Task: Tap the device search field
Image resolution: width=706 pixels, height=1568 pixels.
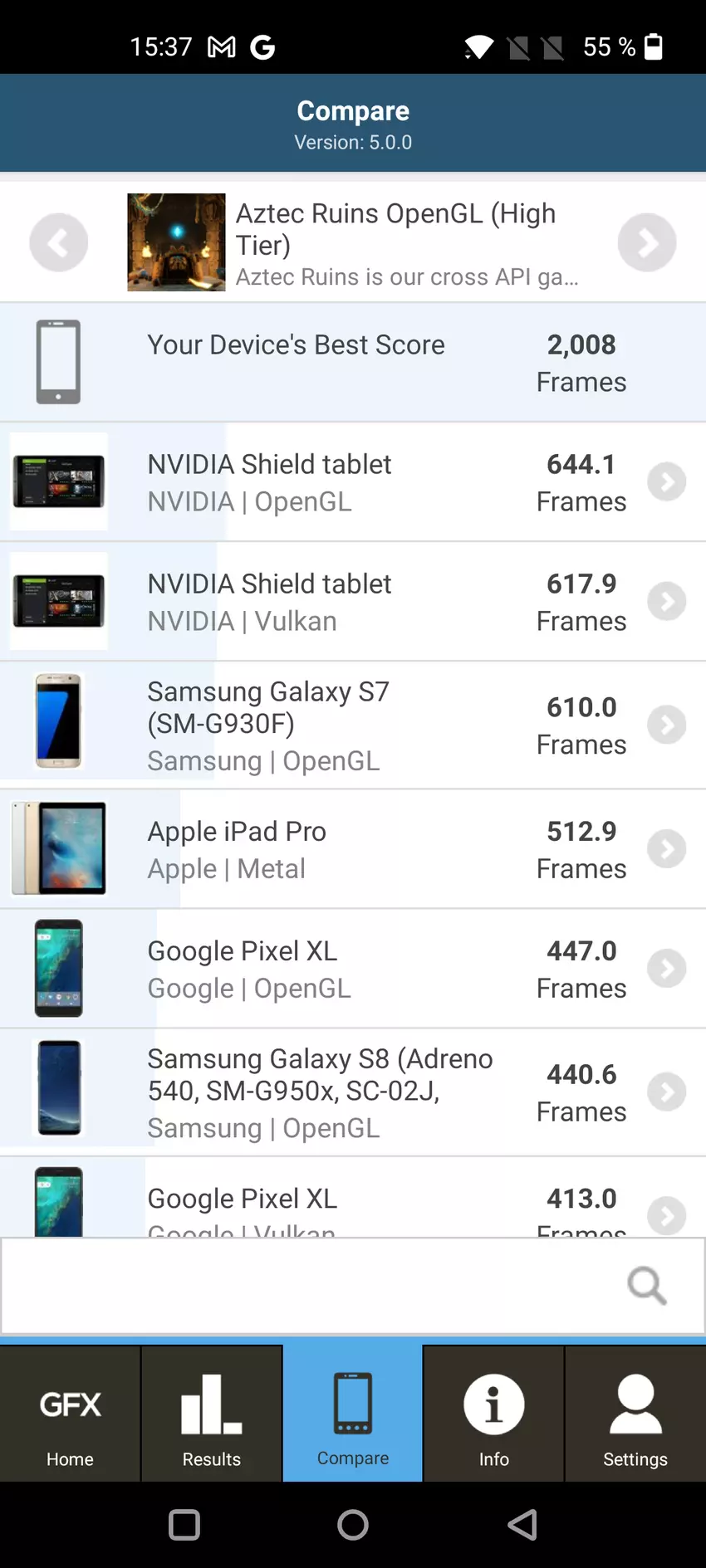Action: (x=316, y=1286)
